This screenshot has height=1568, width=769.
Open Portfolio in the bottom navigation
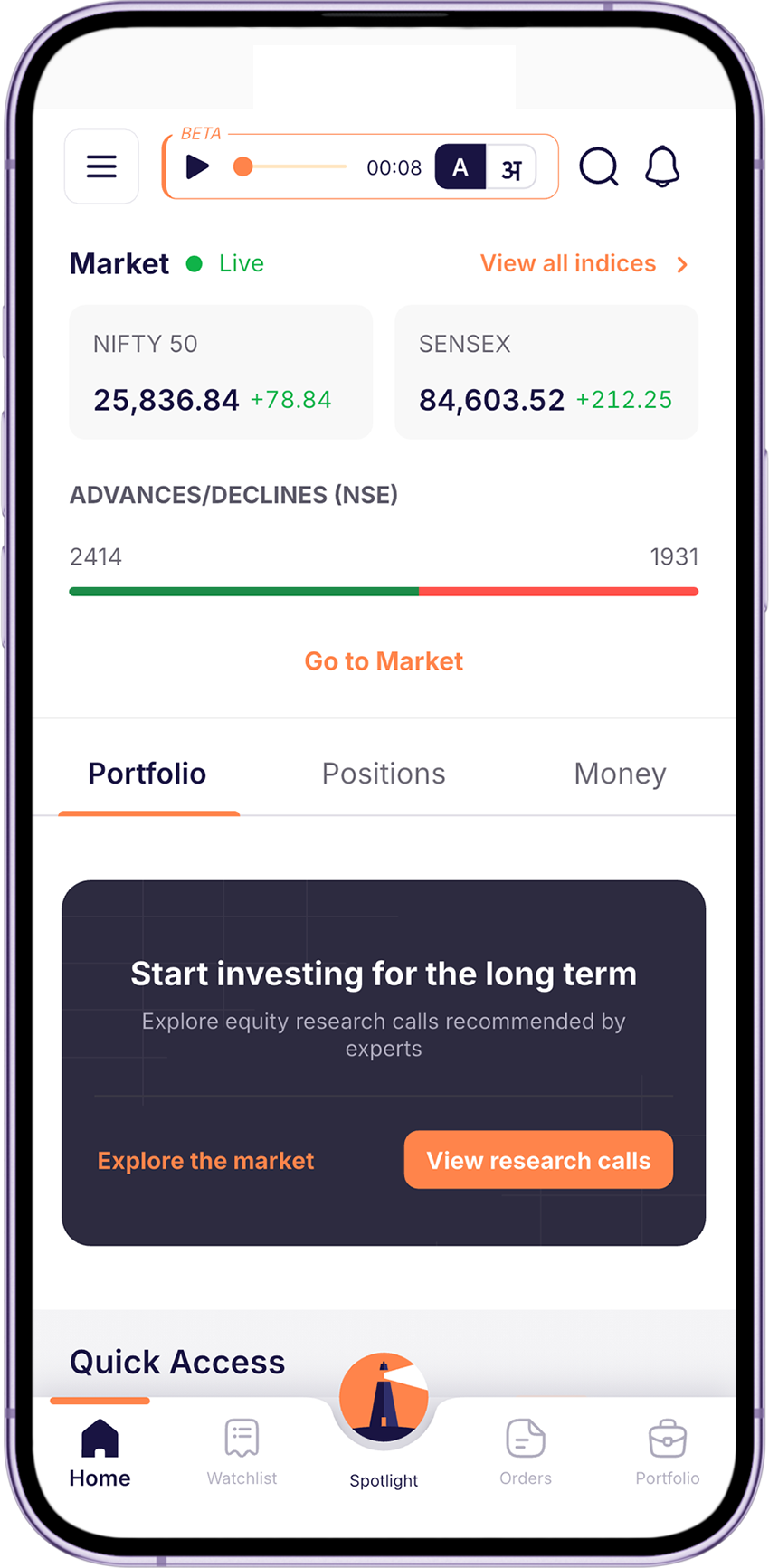[x=667, y=1452]
